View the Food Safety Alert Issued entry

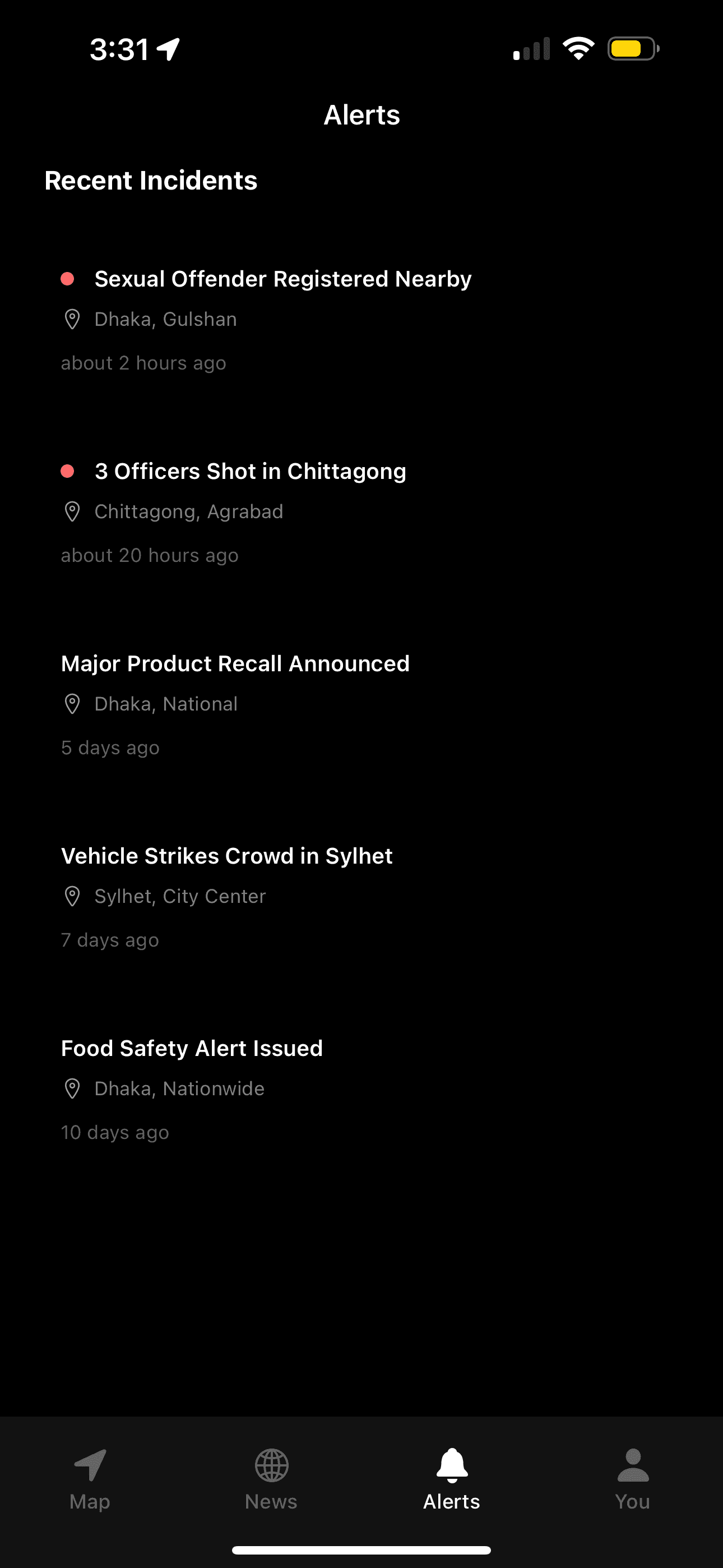coord(192,1049)
